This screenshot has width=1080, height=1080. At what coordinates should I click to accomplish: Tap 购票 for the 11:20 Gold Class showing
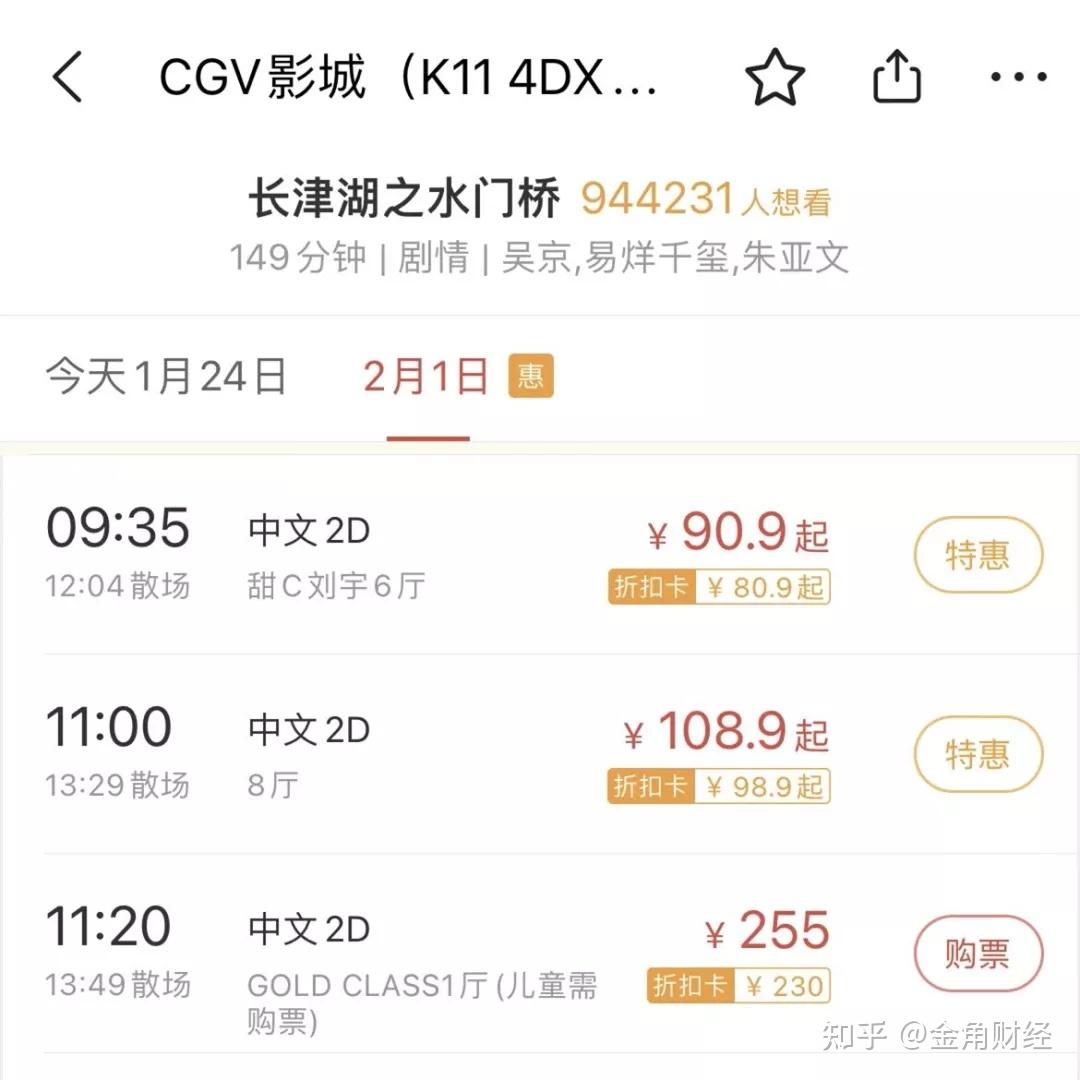click(x=978, y=954)
